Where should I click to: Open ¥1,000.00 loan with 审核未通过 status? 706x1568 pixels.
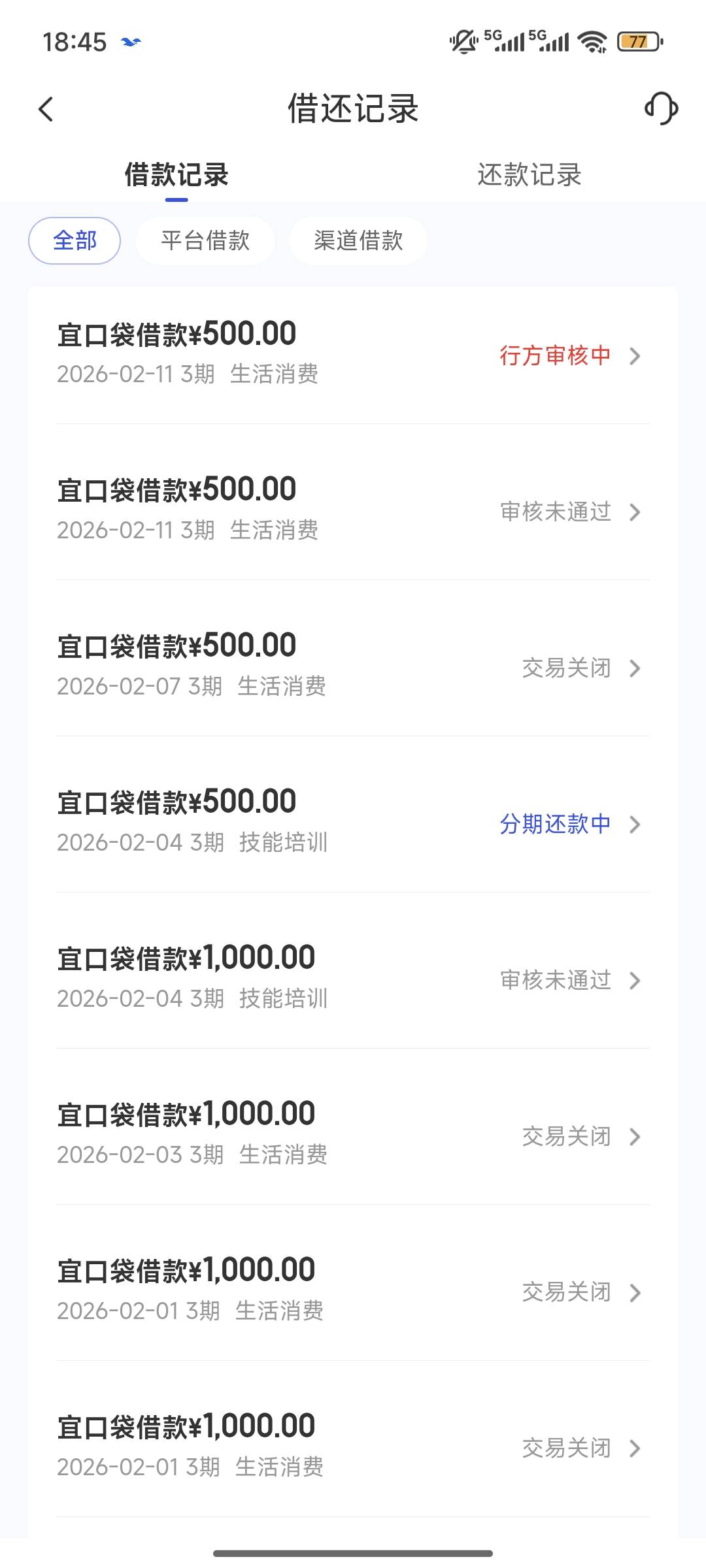[x=353, y=978]
